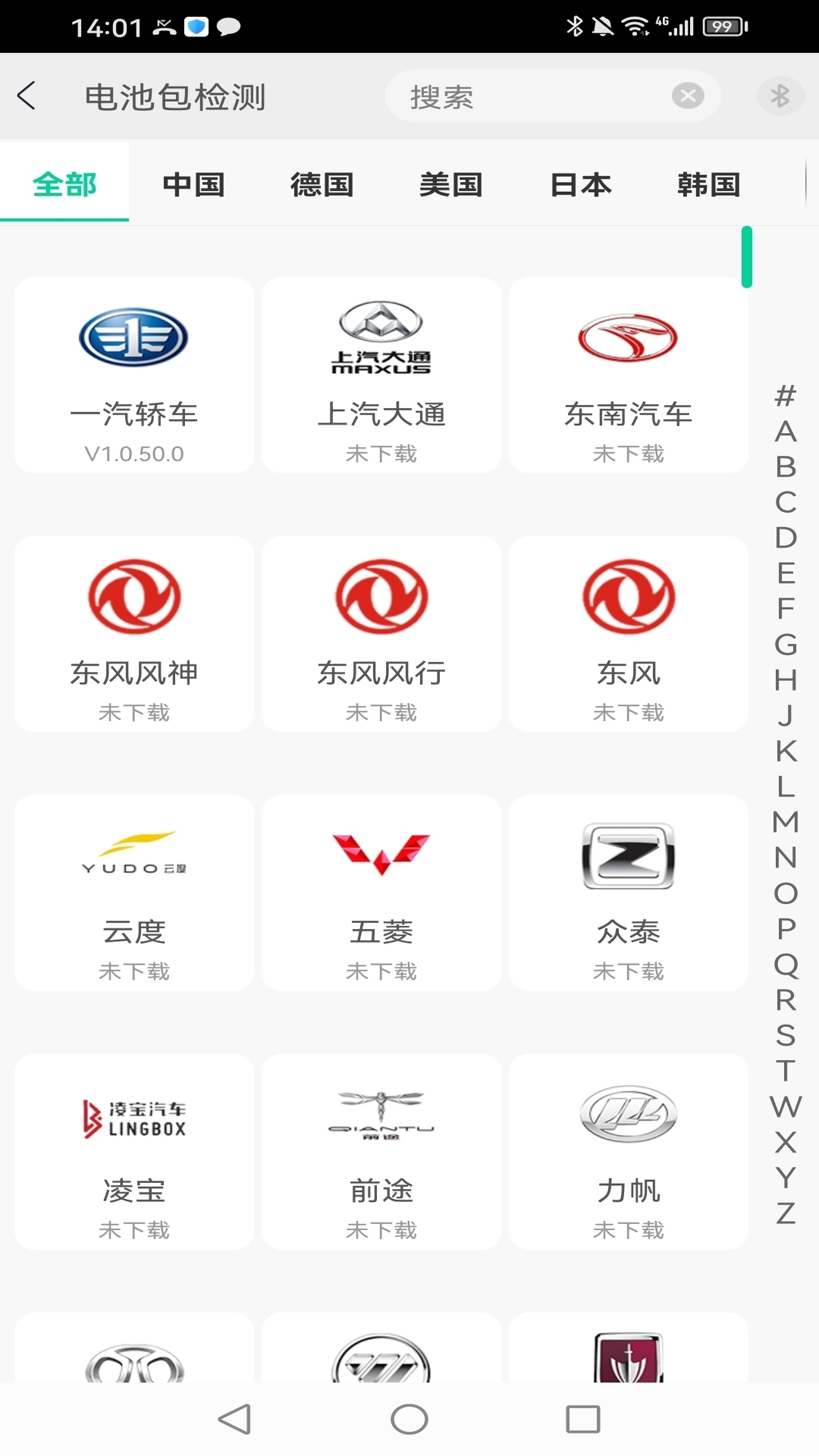Go back using the back arrow

pos(27,96)
